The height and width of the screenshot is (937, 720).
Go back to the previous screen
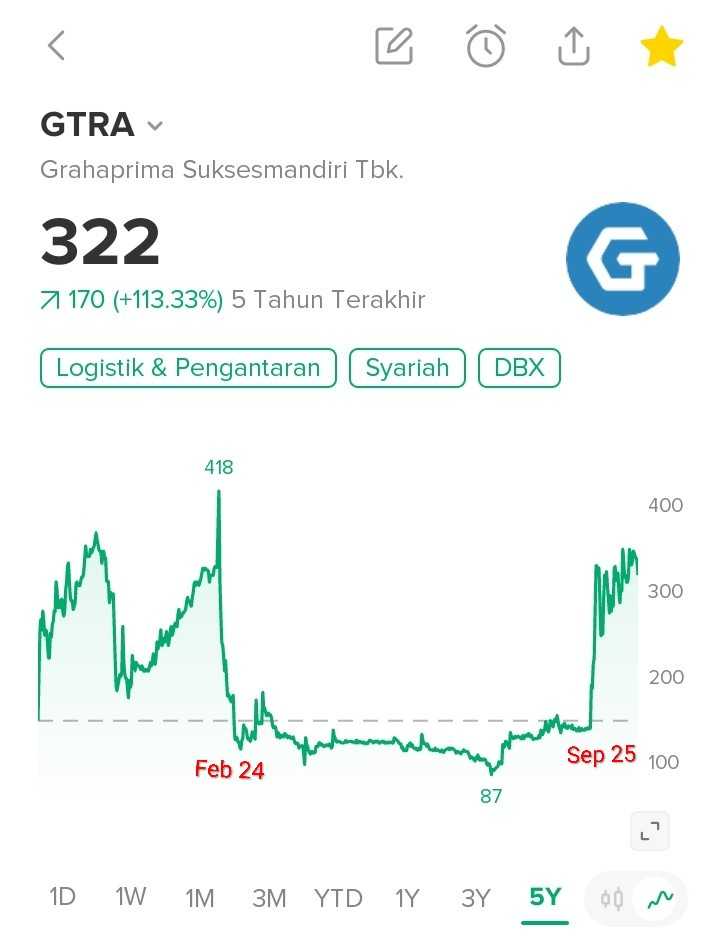pyautogui.click(x=57, y=46)
